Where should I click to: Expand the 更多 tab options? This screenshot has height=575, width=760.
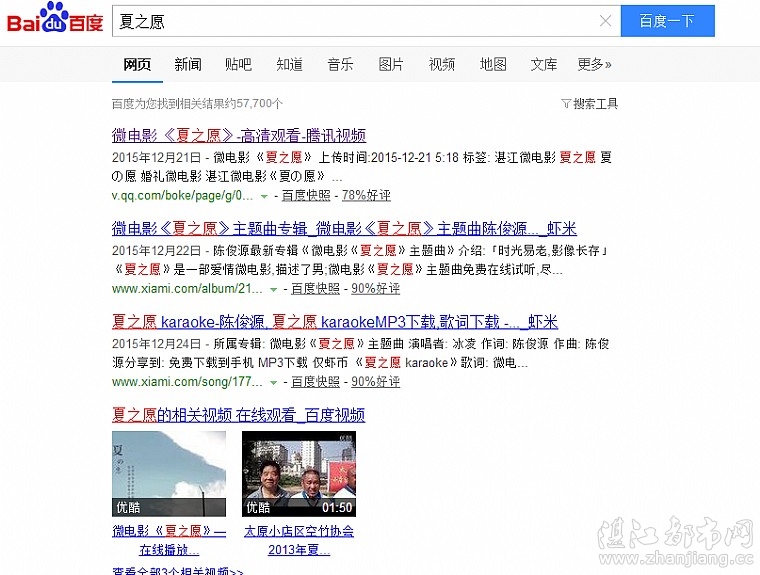(x=594, y=64)
